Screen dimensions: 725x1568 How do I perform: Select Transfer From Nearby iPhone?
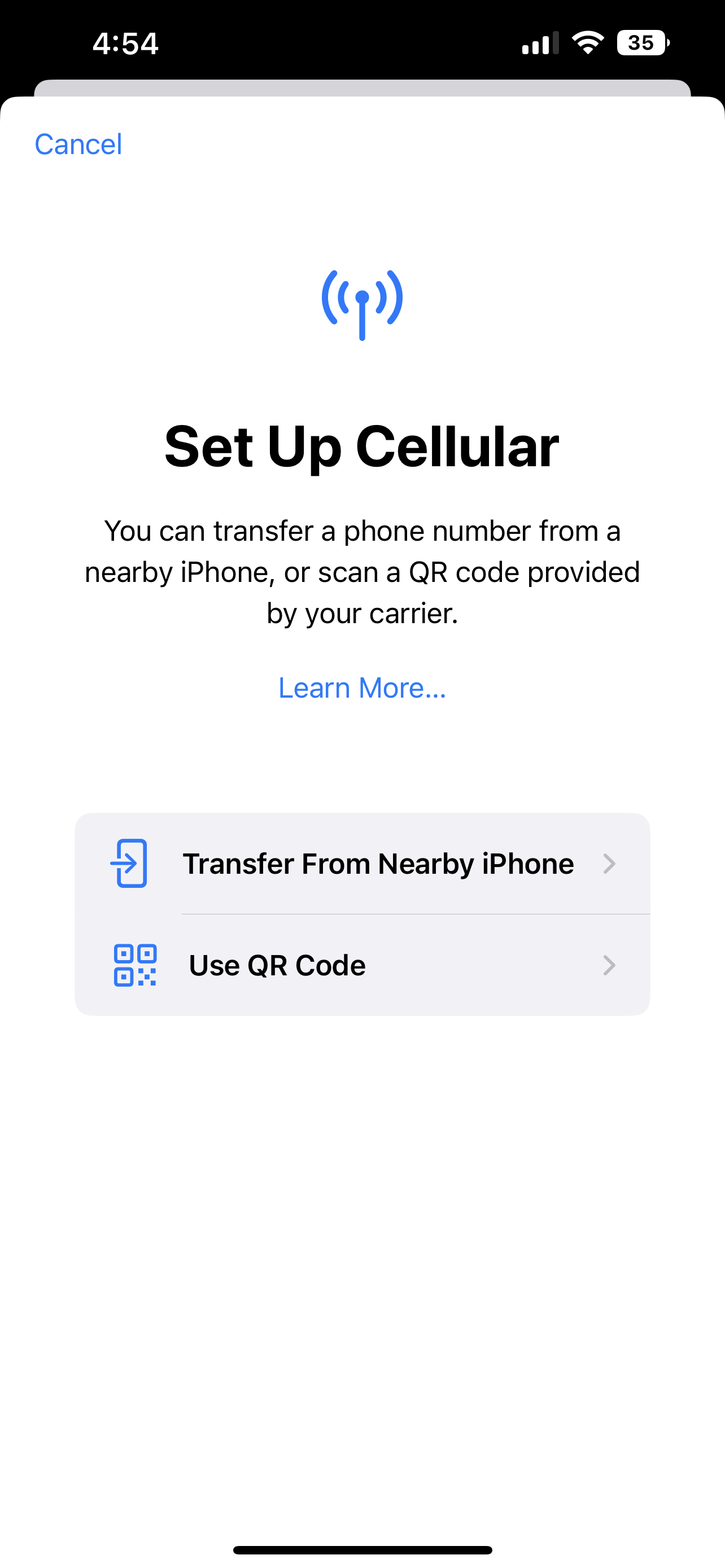pyautogui.click(x=362, y=864)
